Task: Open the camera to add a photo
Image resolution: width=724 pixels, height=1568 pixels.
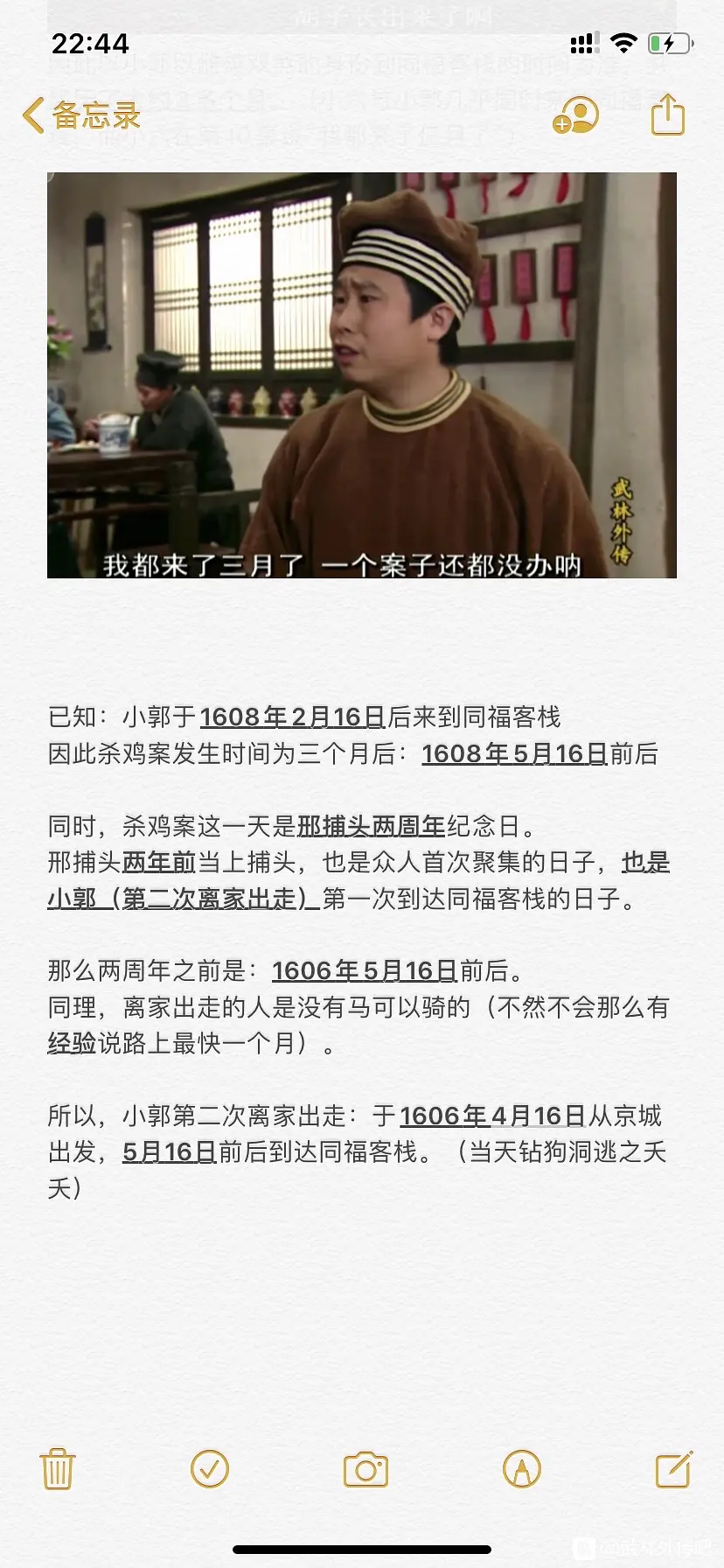Action: [365, 1470]
